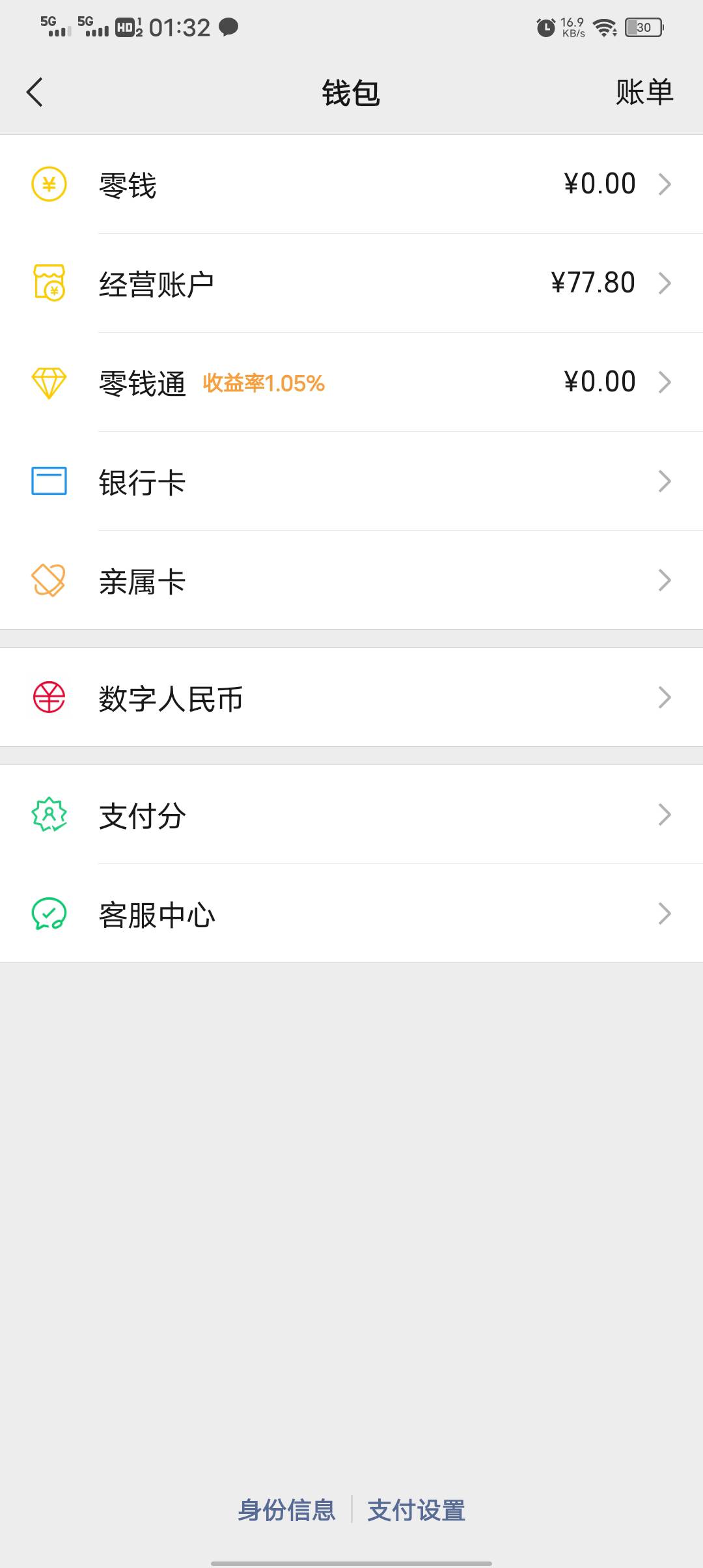Viewport: 703px width, 1568px height.
Task: Open the 支付分 row
Action: pyautogui.click(x=351, y=815)
